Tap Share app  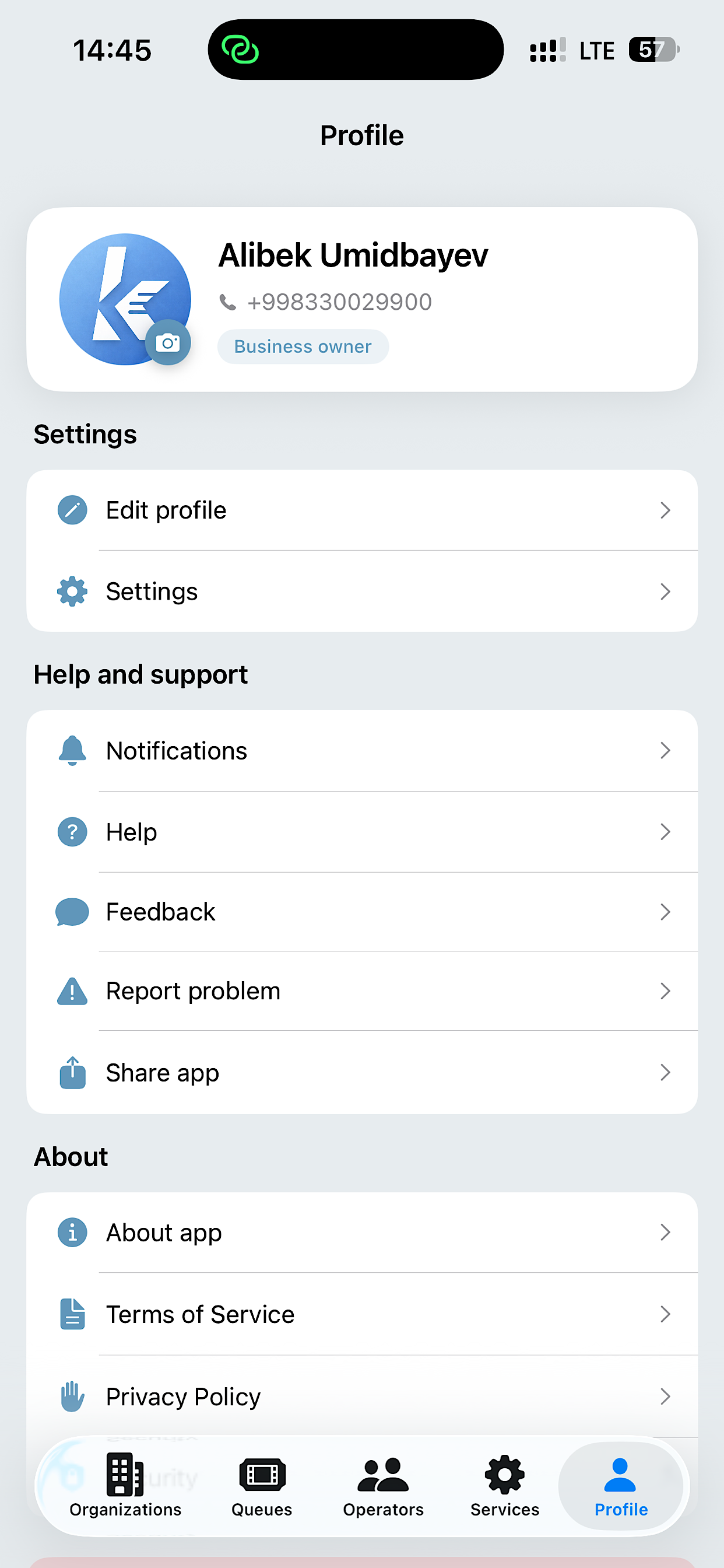(x=362, y=1073)
